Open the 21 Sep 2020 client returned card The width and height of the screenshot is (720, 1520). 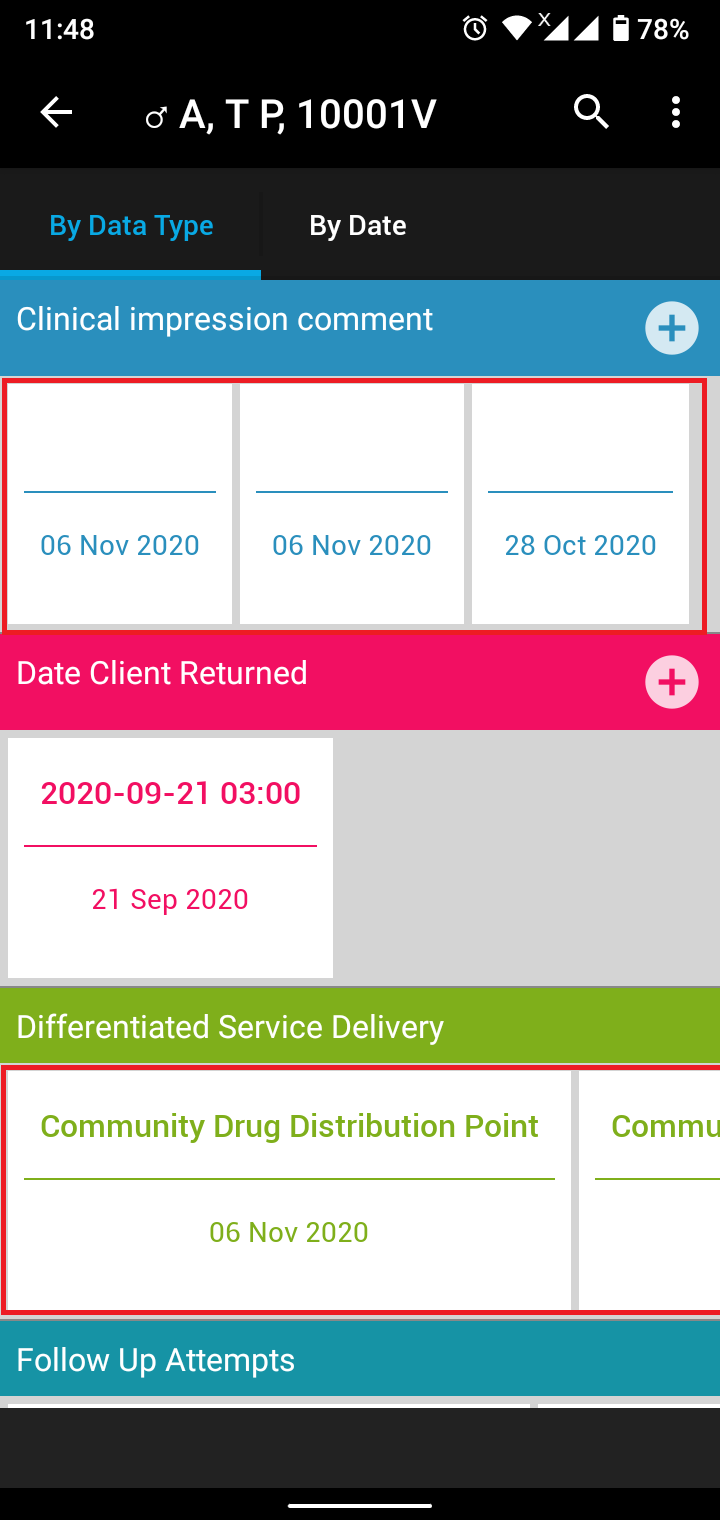click(170, 858)
